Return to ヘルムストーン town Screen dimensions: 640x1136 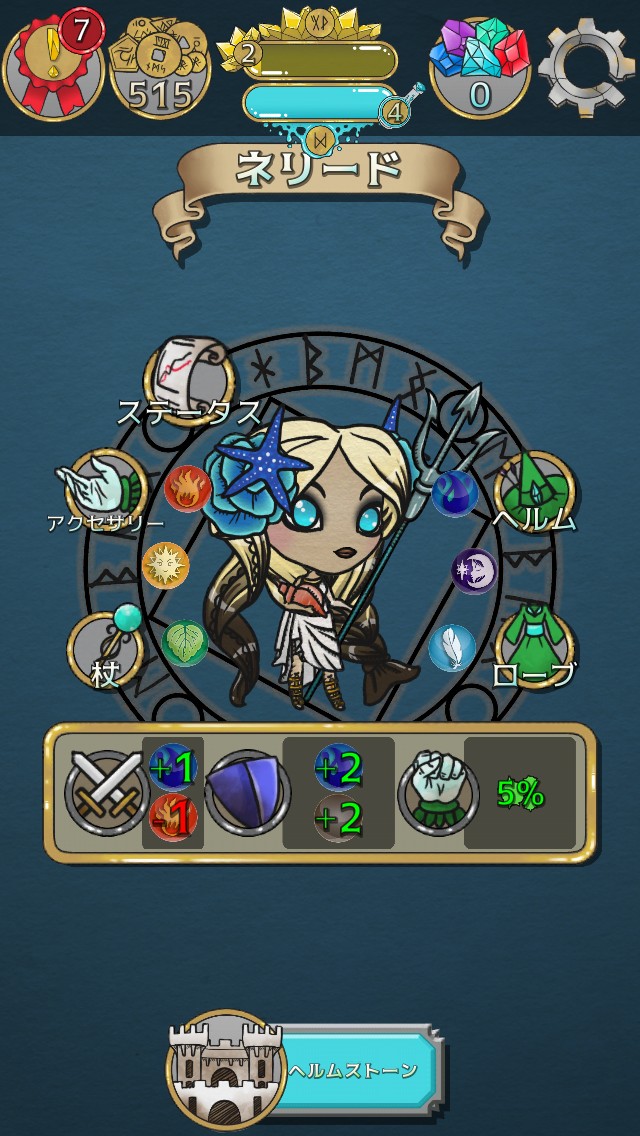(304, 1069)
